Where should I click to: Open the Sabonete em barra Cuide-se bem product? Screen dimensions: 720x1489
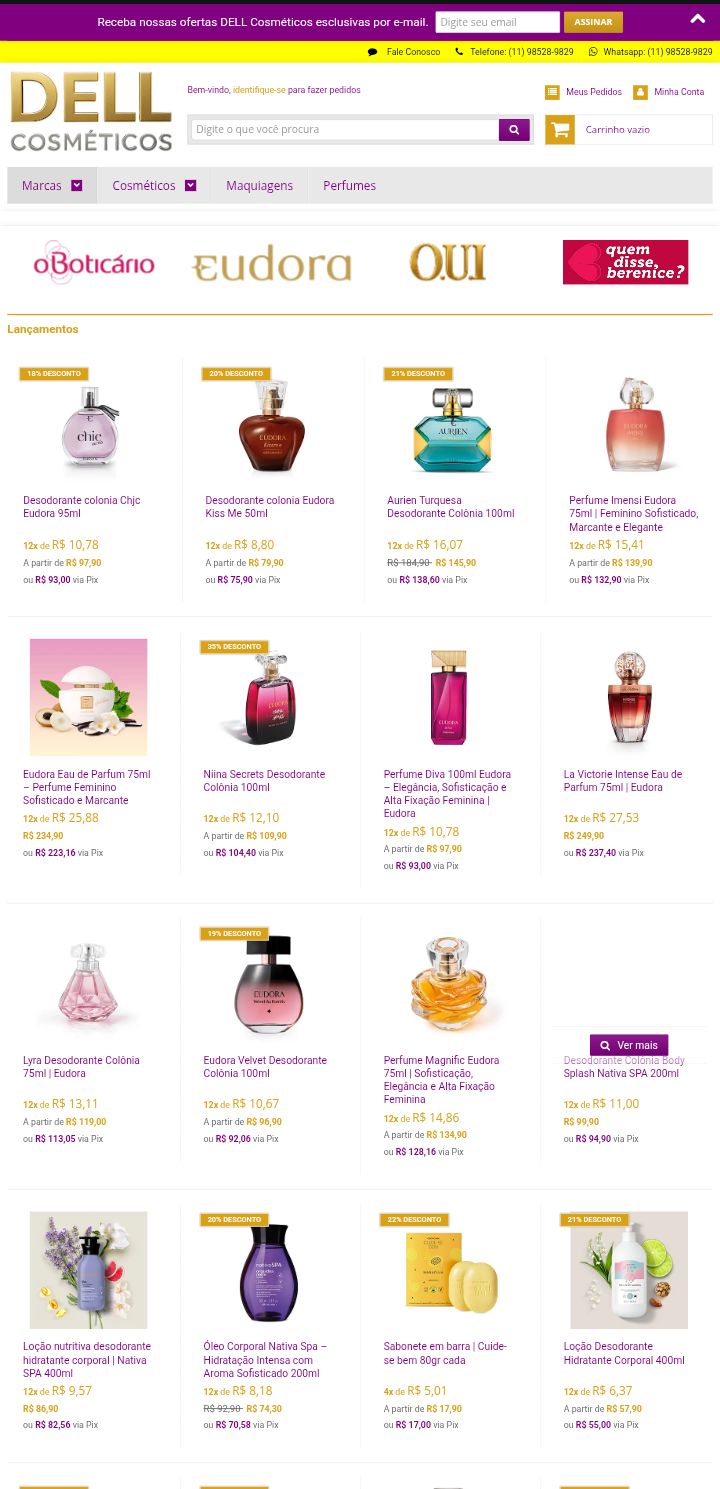point(445,1353)
